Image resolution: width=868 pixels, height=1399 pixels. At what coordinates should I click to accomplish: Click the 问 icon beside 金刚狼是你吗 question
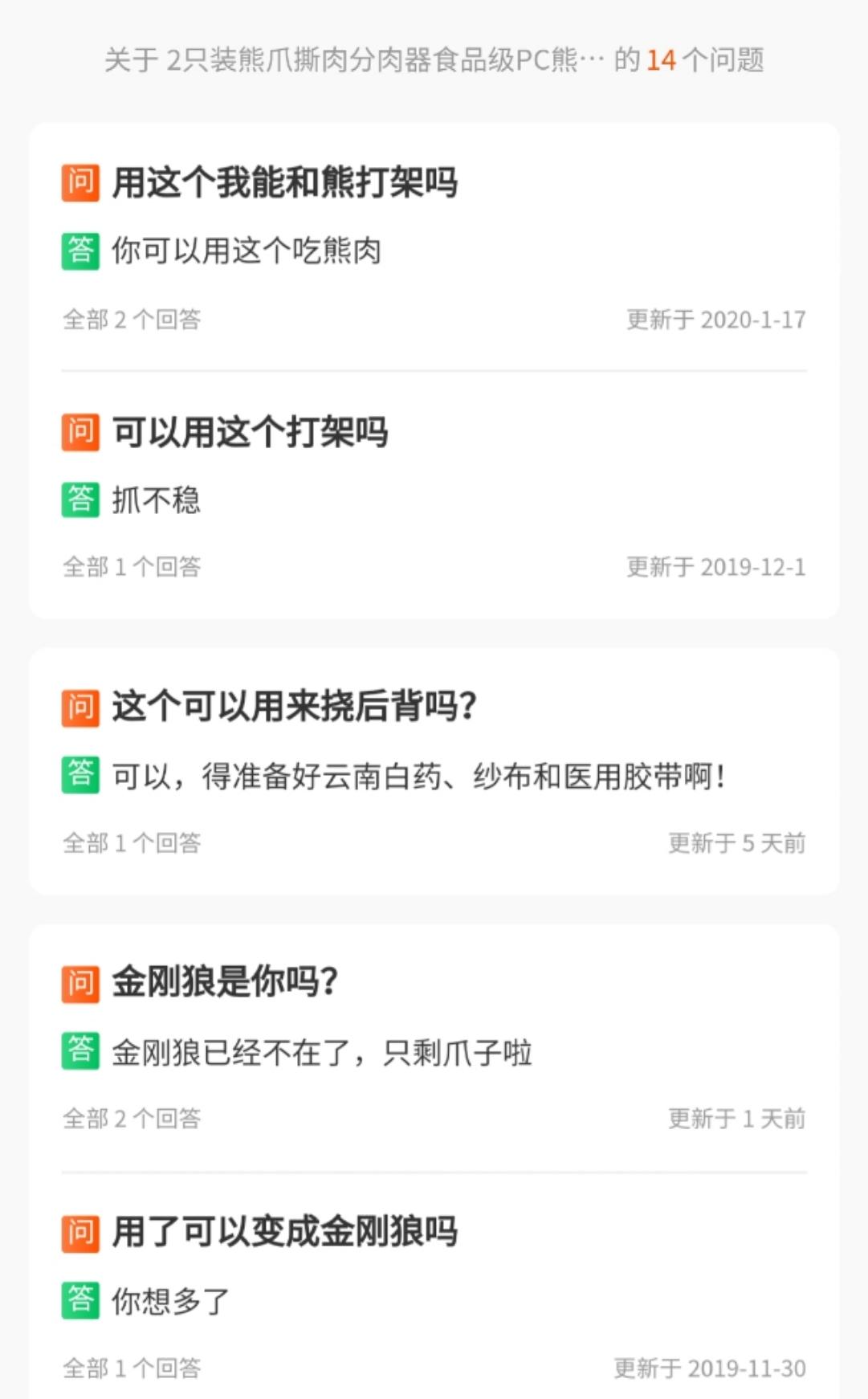[79, 982]
